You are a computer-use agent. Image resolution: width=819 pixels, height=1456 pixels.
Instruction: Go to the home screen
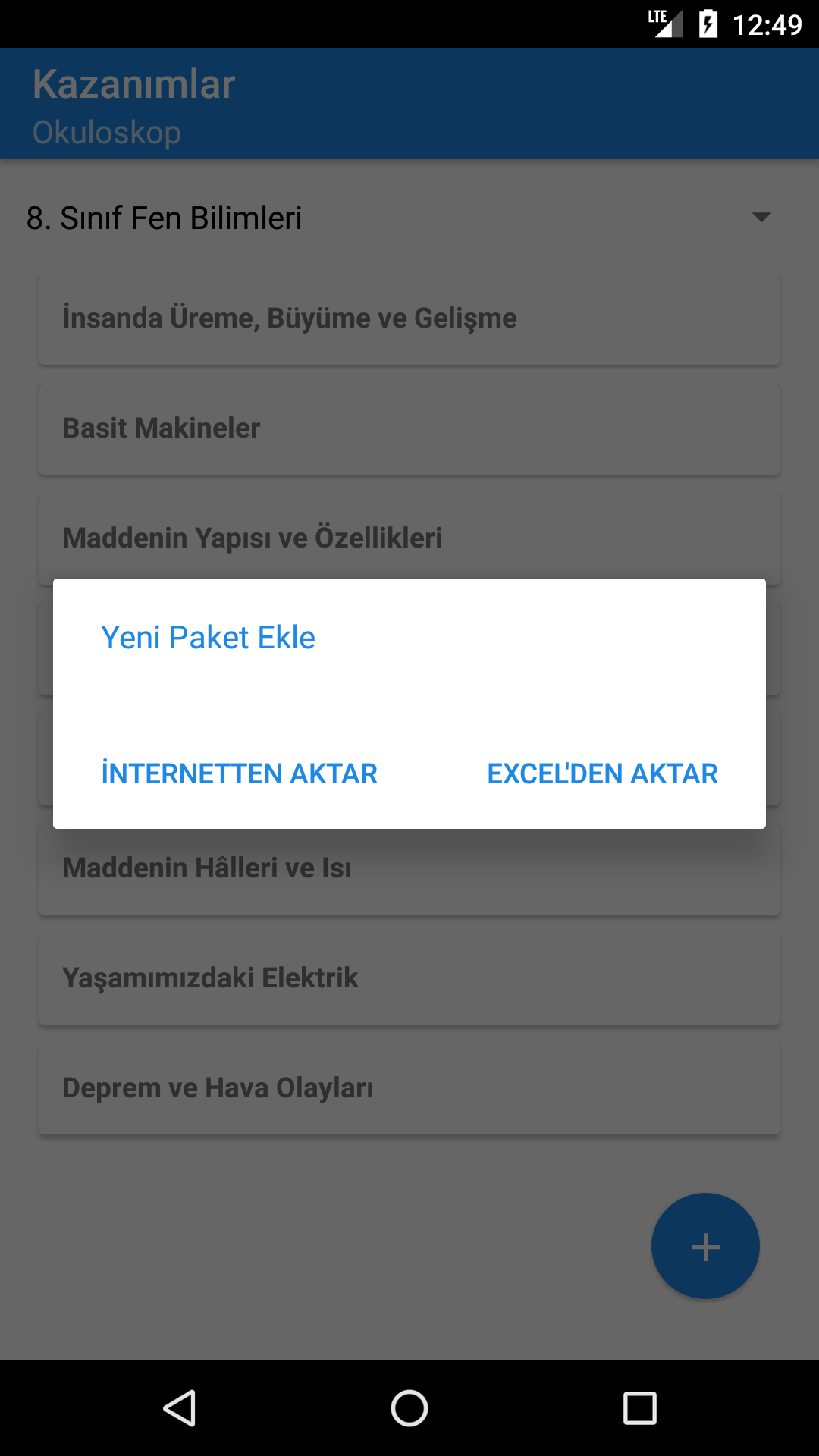tap(409, 1408)
